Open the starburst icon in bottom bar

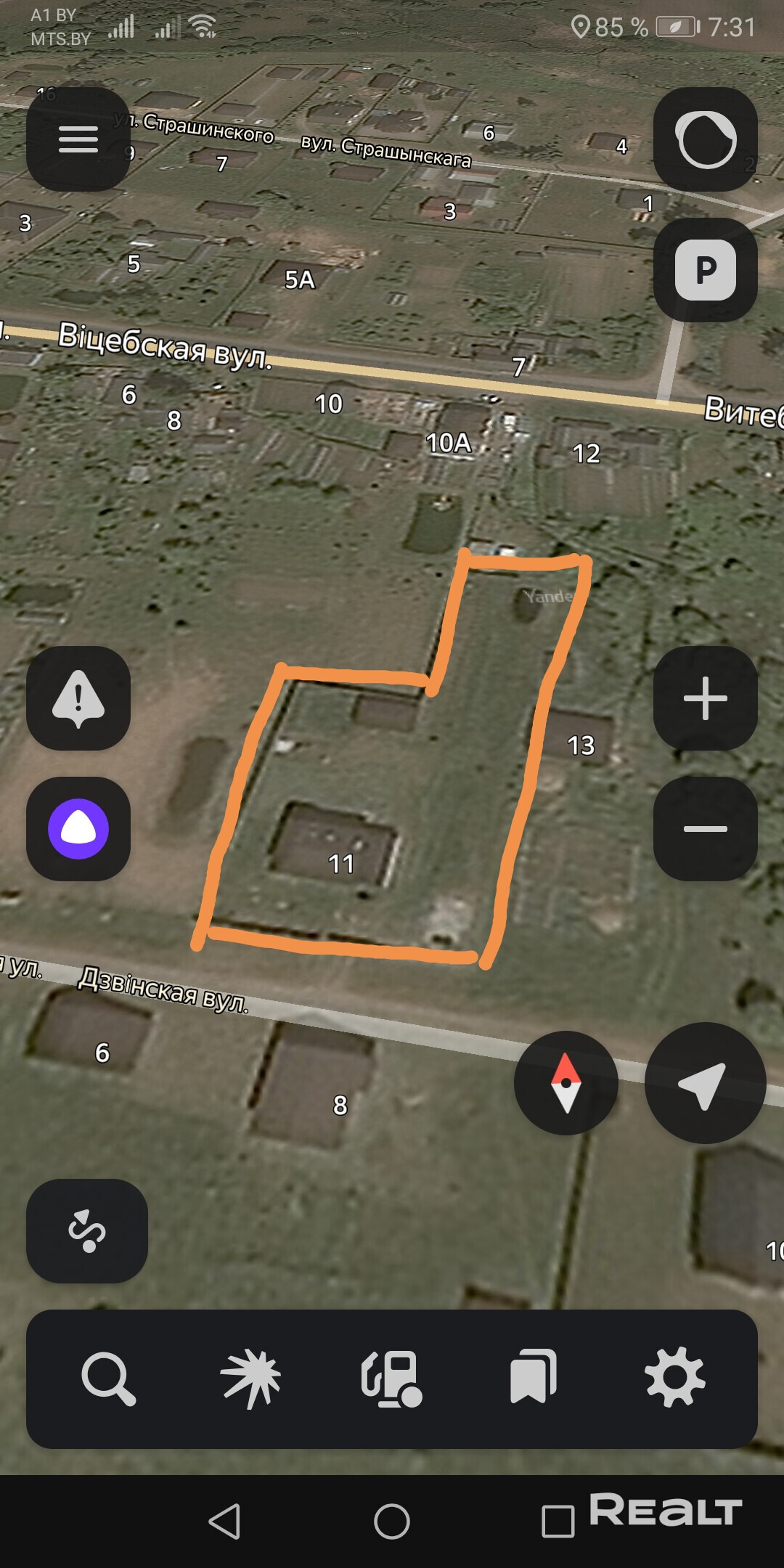(x=250, y=1379)
